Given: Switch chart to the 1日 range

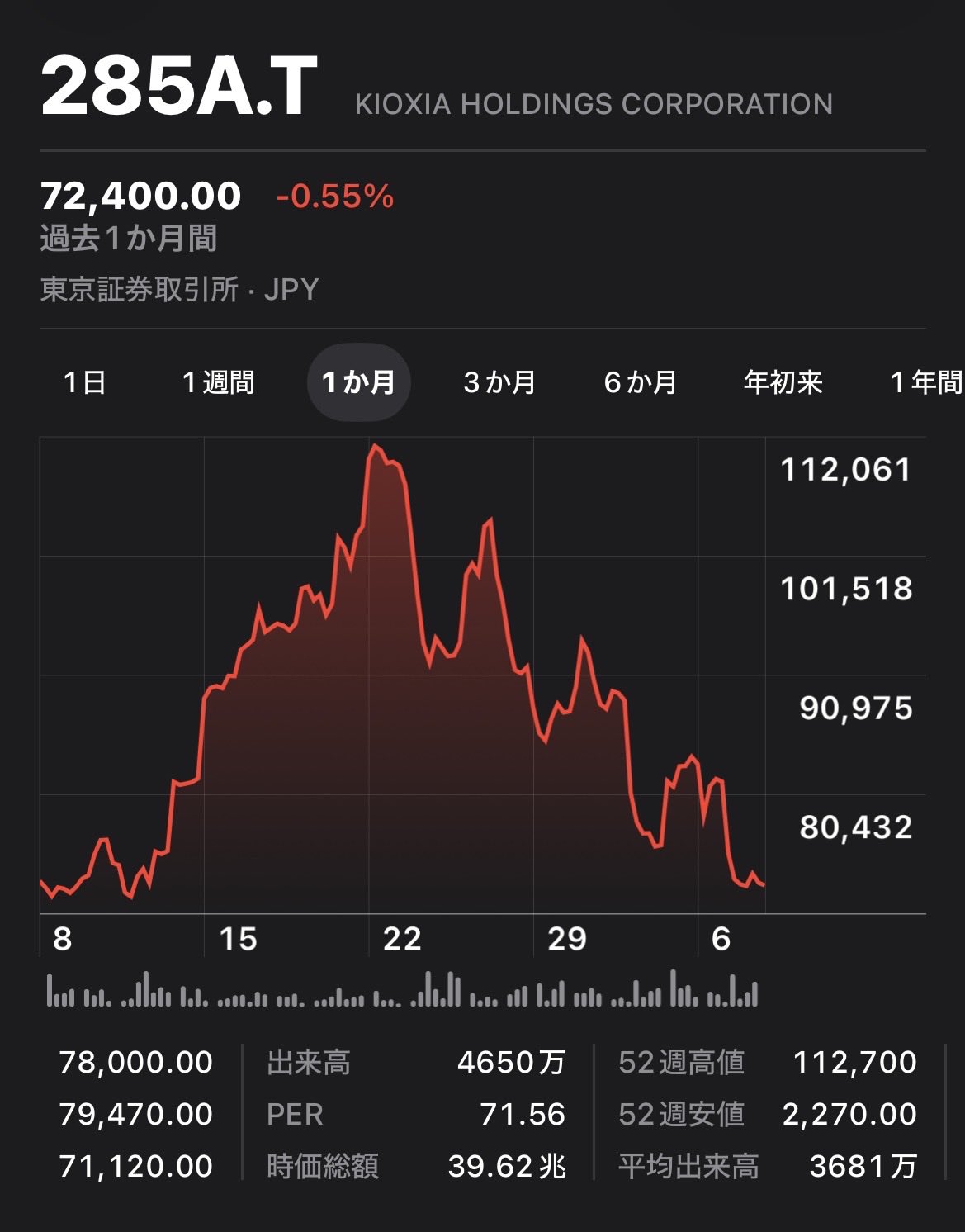Looking at the screenshot, I should pyautogui.click(x=84, y=382).
